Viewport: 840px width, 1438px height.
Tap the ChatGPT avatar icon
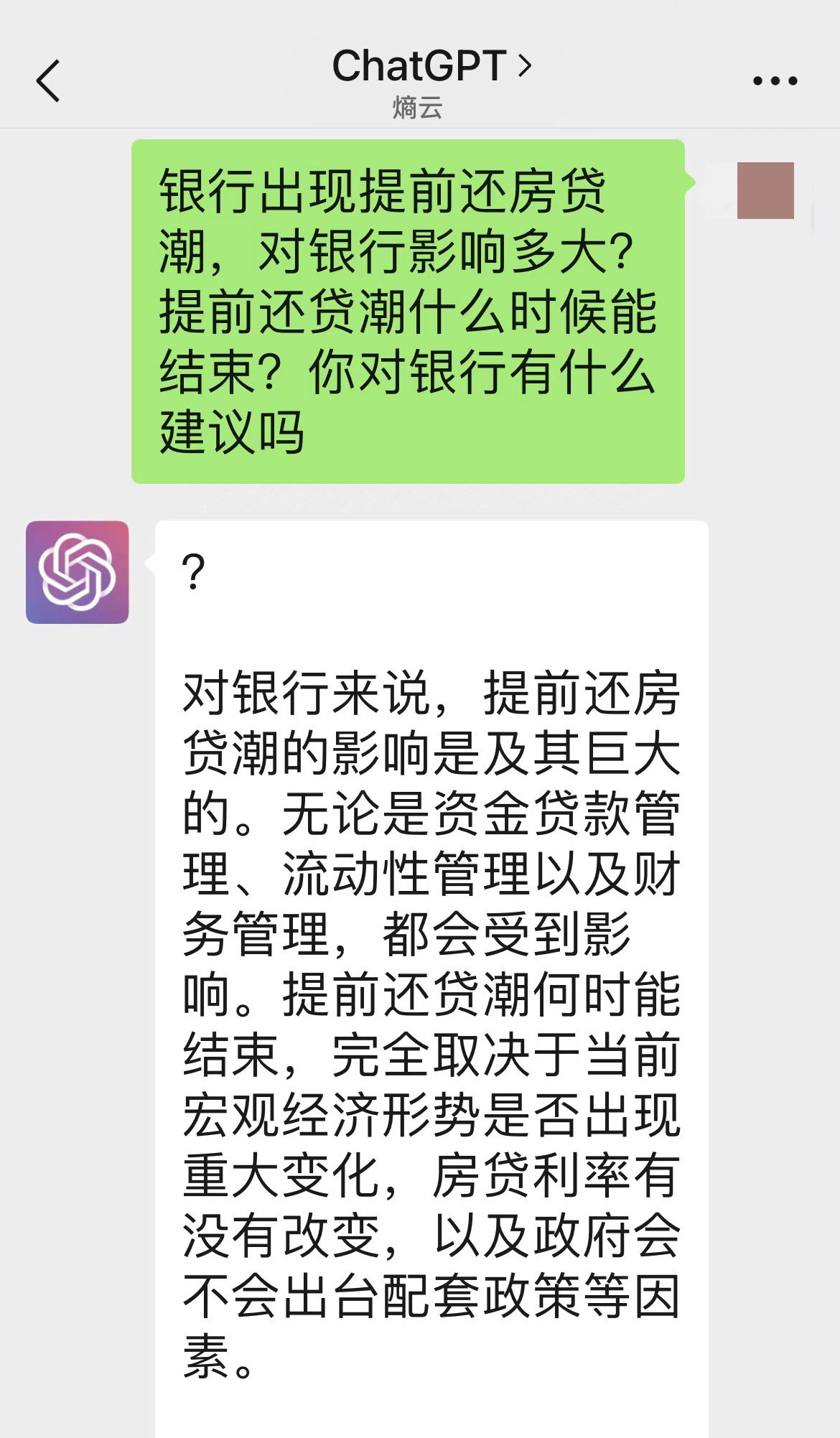pyautogui.click(x=78, y=572)
